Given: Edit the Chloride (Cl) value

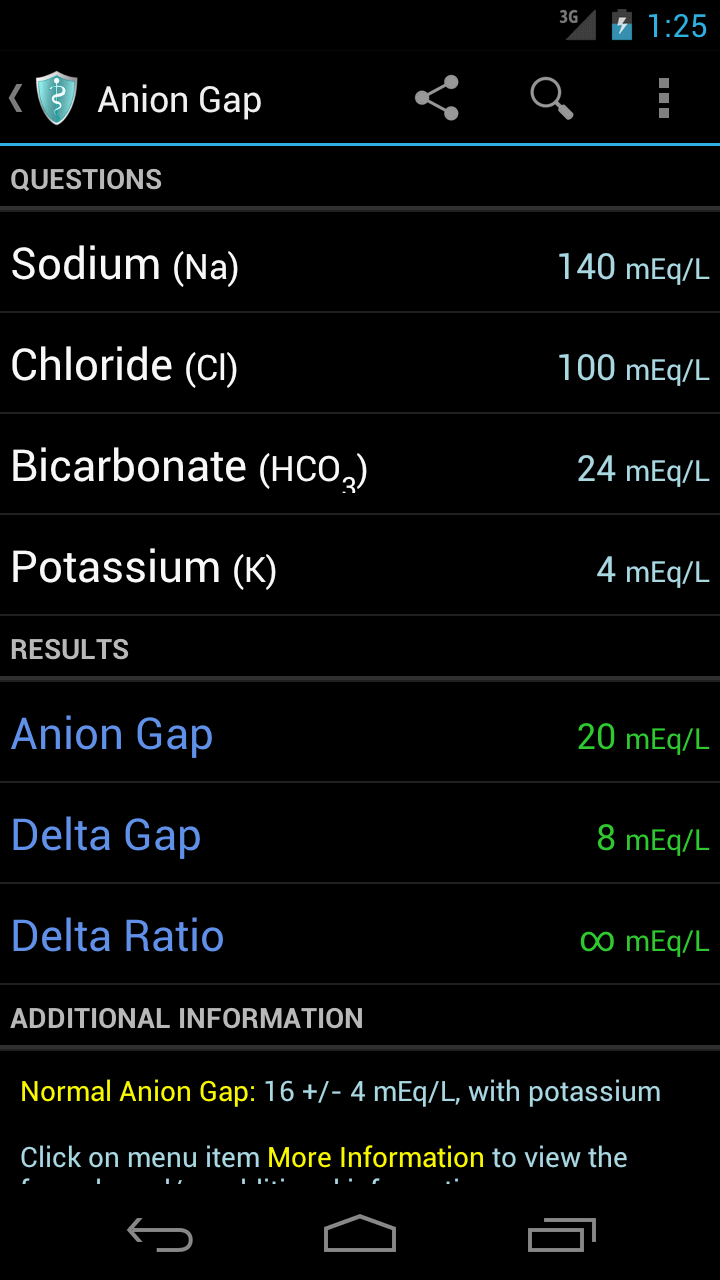Looking at the screenshot, I should (360, 366).
